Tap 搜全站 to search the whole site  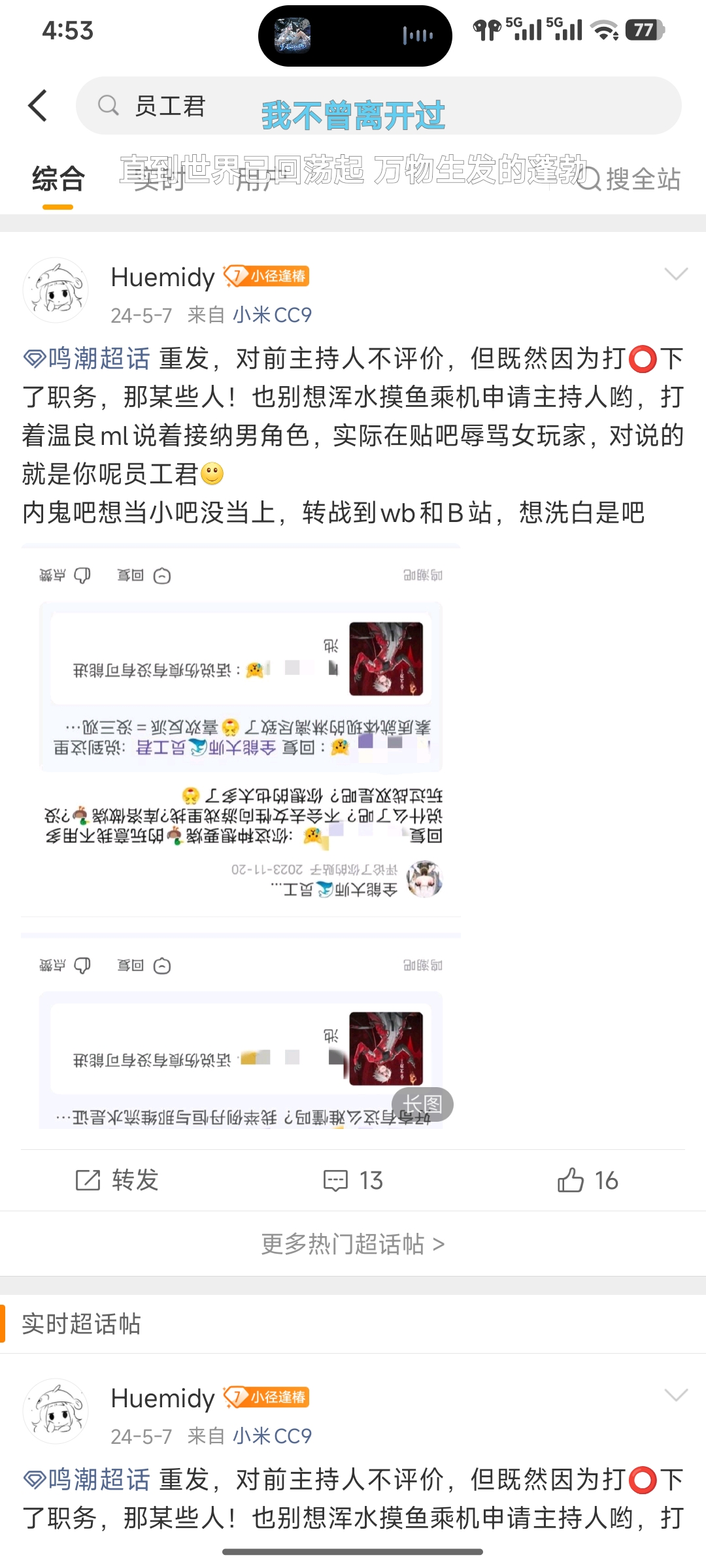pyautogui.click(x=628, y=178)
